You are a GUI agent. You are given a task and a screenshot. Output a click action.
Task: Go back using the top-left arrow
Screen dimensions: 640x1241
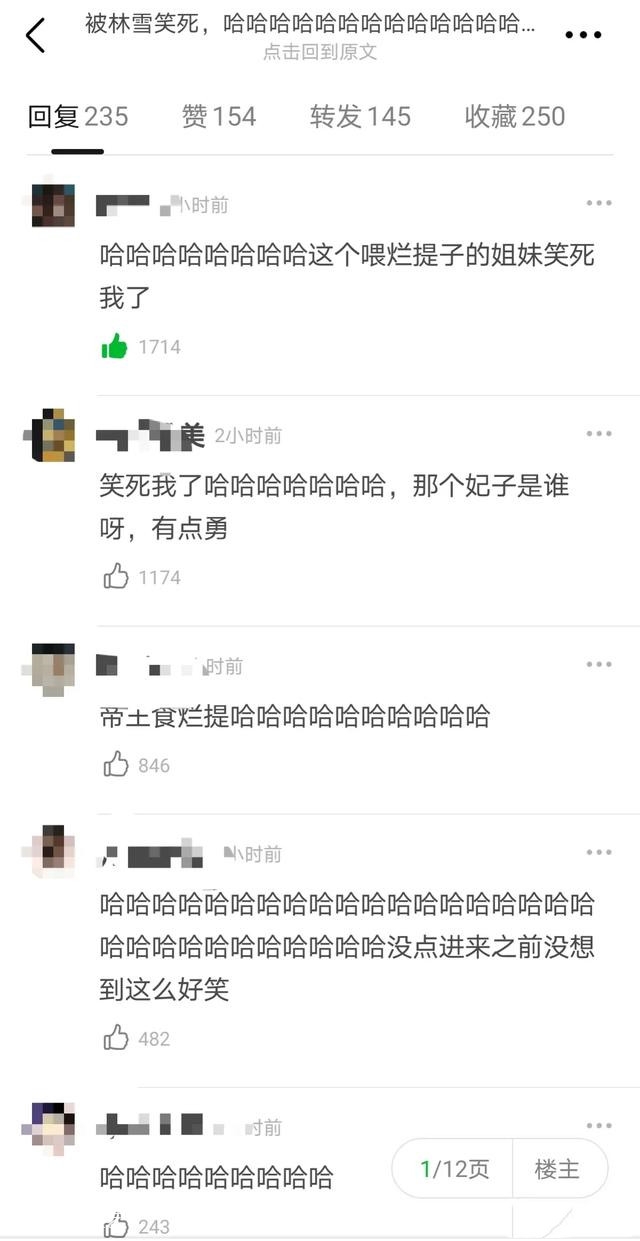[x=36, y=35]
